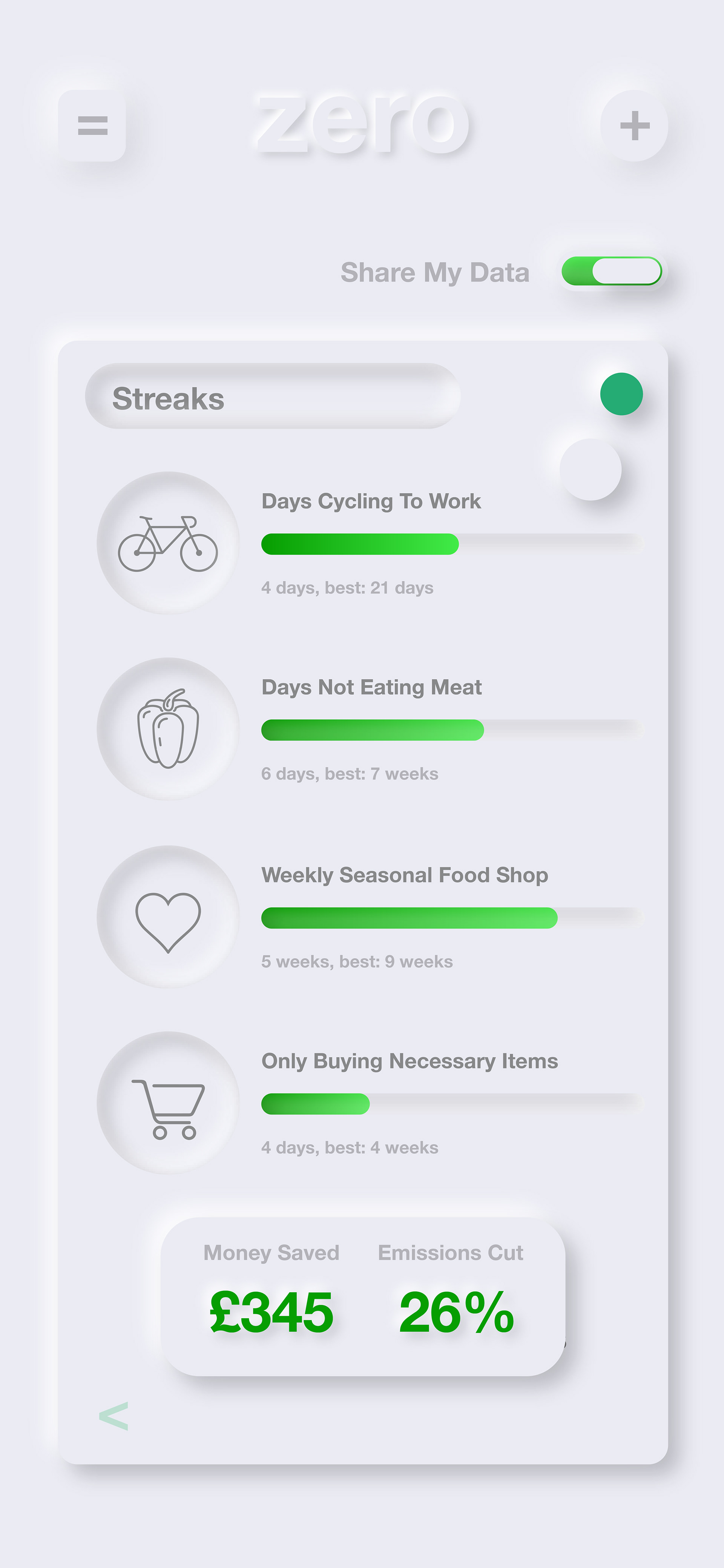Open the Days Cycling To Work streak
The height and width of the screenshot is (1568, 724).
[x=370, y=543]
